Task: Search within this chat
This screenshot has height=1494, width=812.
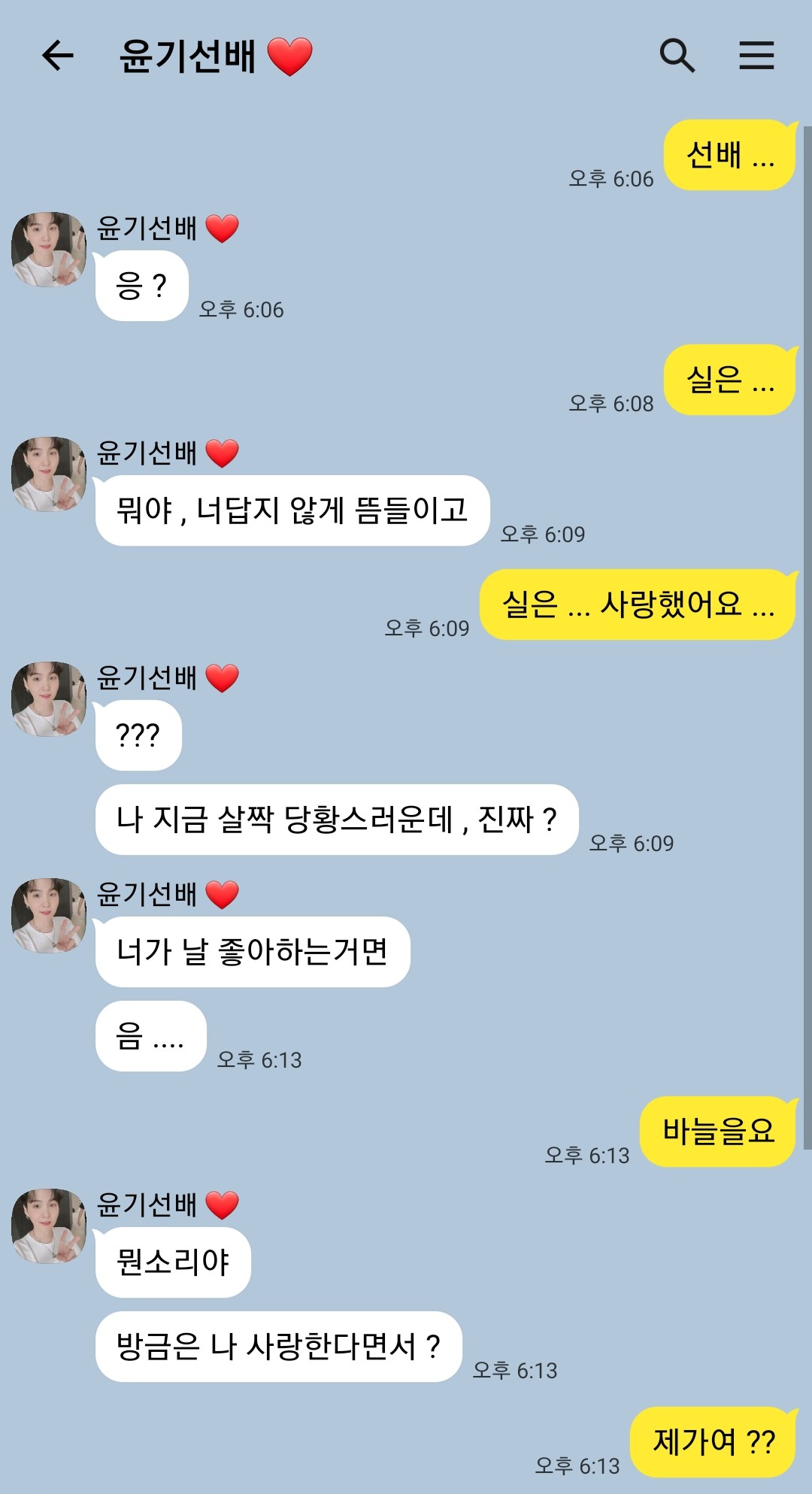Action: (677, 56)
